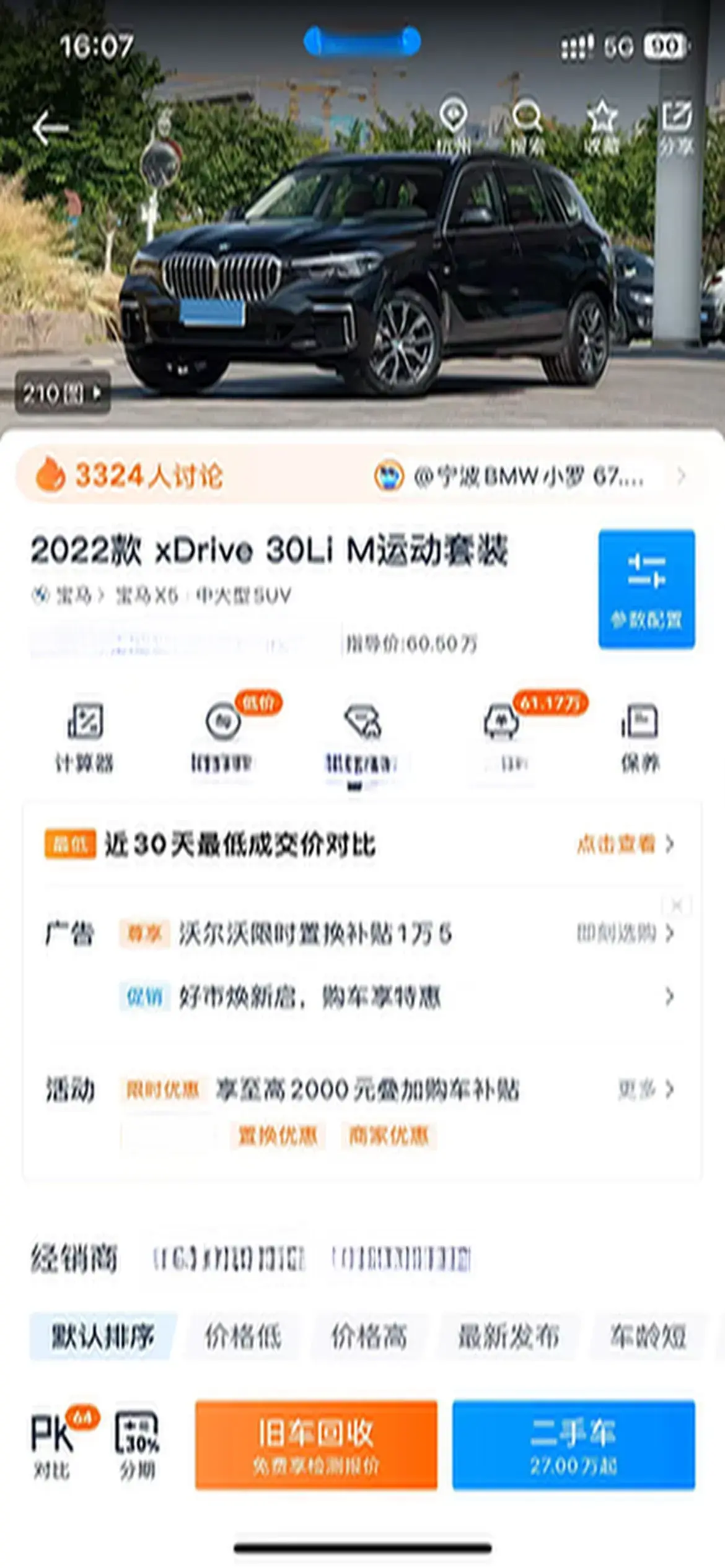Open the search icon over the car photo

[x=527, y=127]
